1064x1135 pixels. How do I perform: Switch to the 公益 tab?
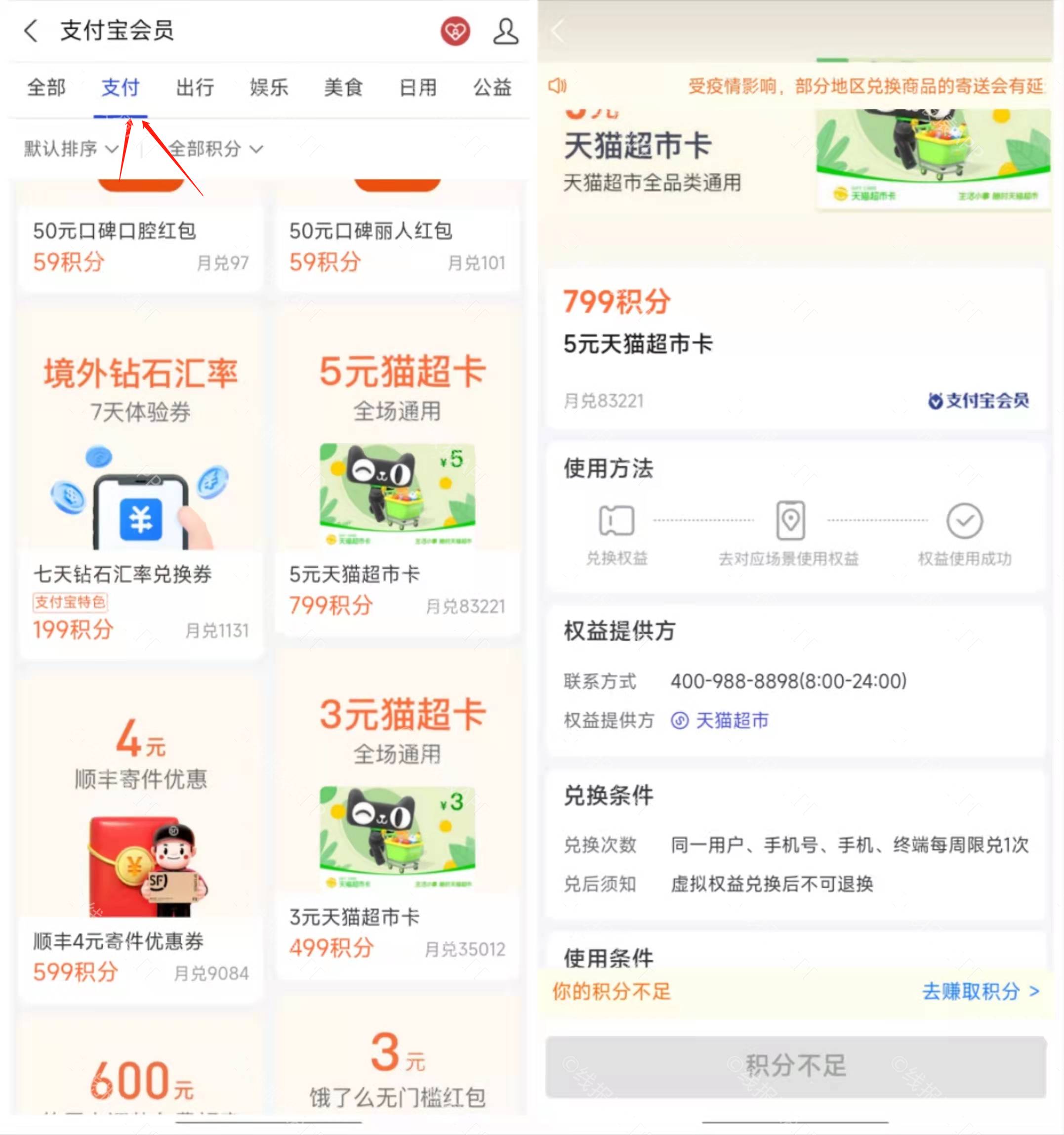pyautogui.click(x=492, y=87)
